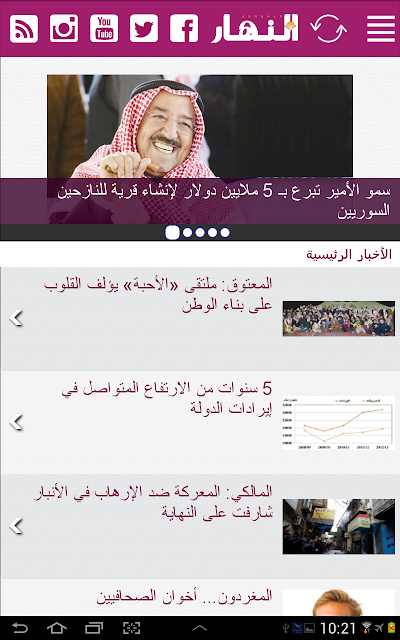Viewport: 400px width, 640px height.
Task: Select the second dot of the slider indicator
Action: click(187, 233)
